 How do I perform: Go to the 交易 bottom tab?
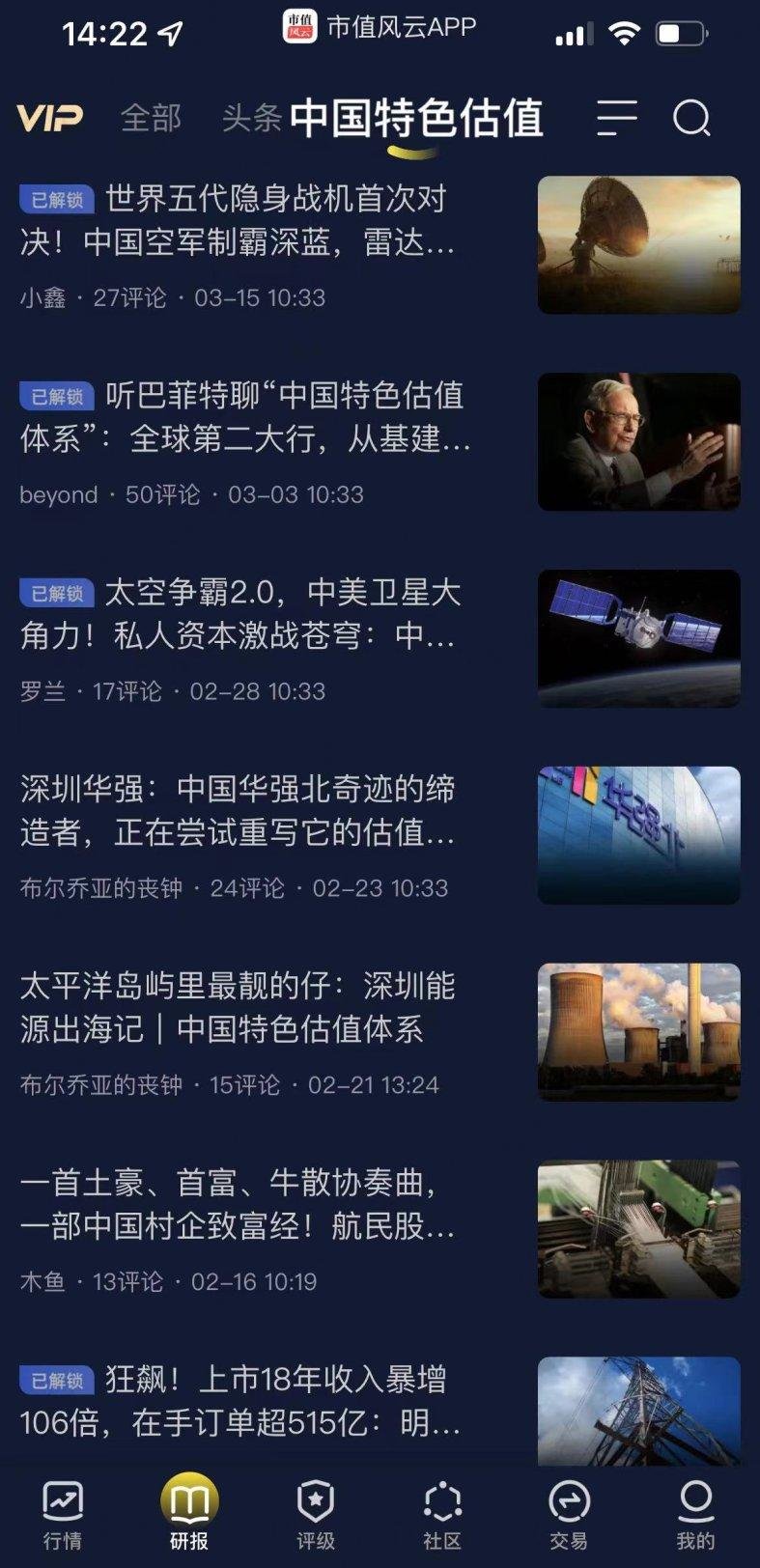[x=569, y=1515]
